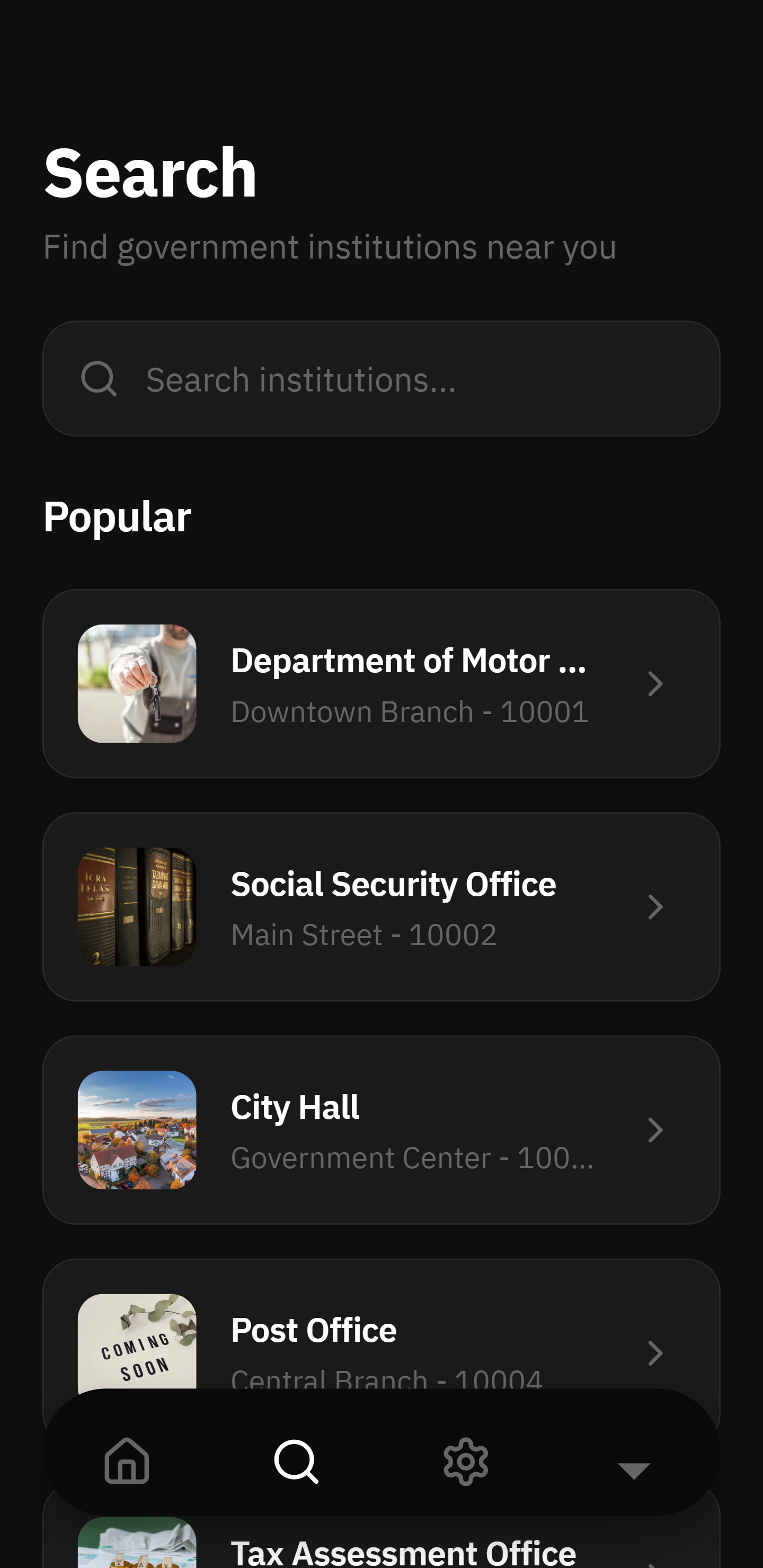Switch to the Settings gear tab
This screenshot has width=763, height=1568.
(x=466, y=1461)
